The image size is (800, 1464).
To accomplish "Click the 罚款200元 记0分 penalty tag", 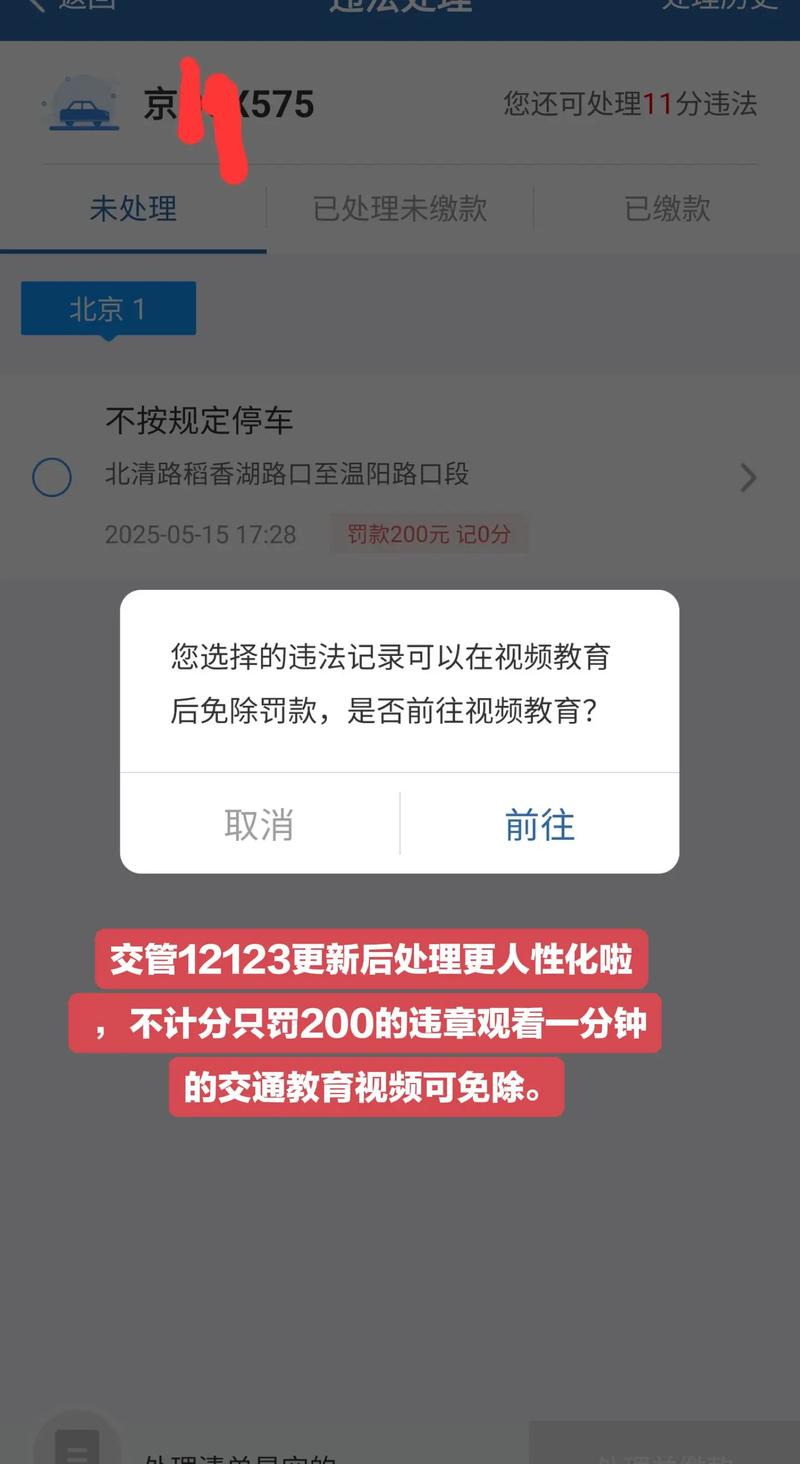I will click(429, 535).
